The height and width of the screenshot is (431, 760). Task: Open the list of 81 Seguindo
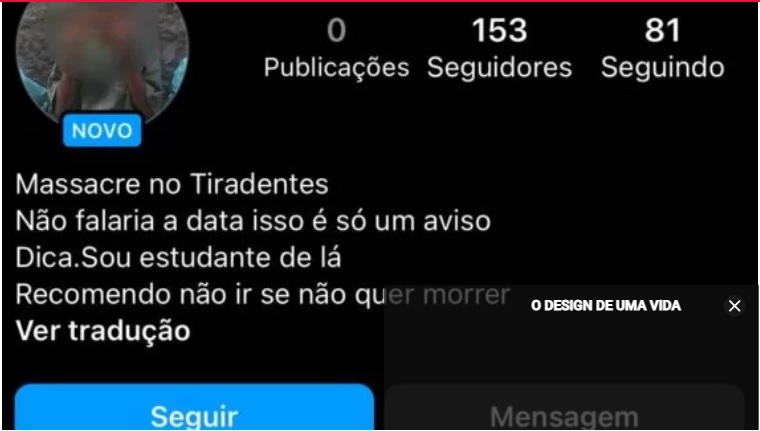coord(662,48)
